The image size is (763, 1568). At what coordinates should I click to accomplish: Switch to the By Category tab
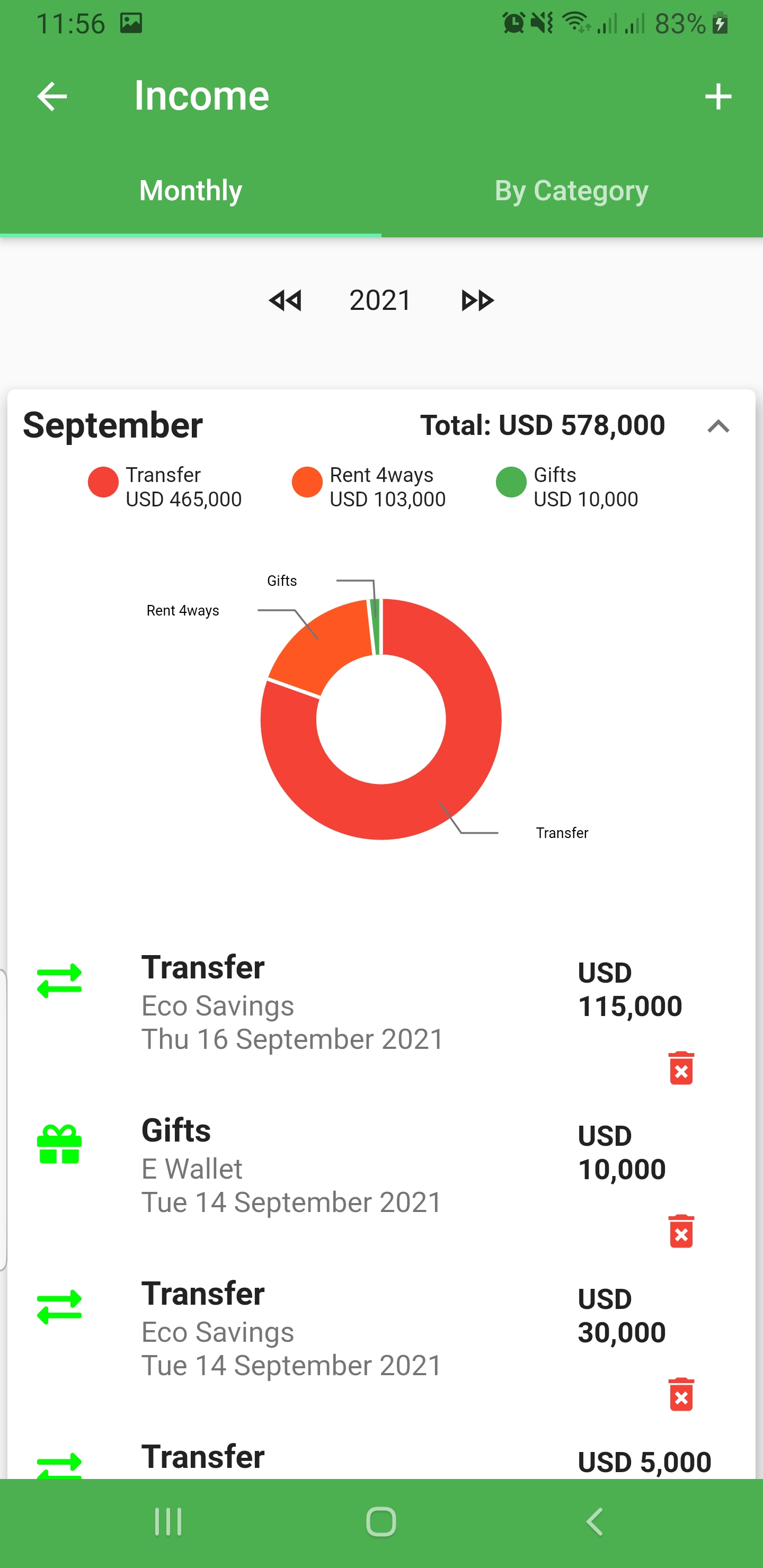[572, 190]
